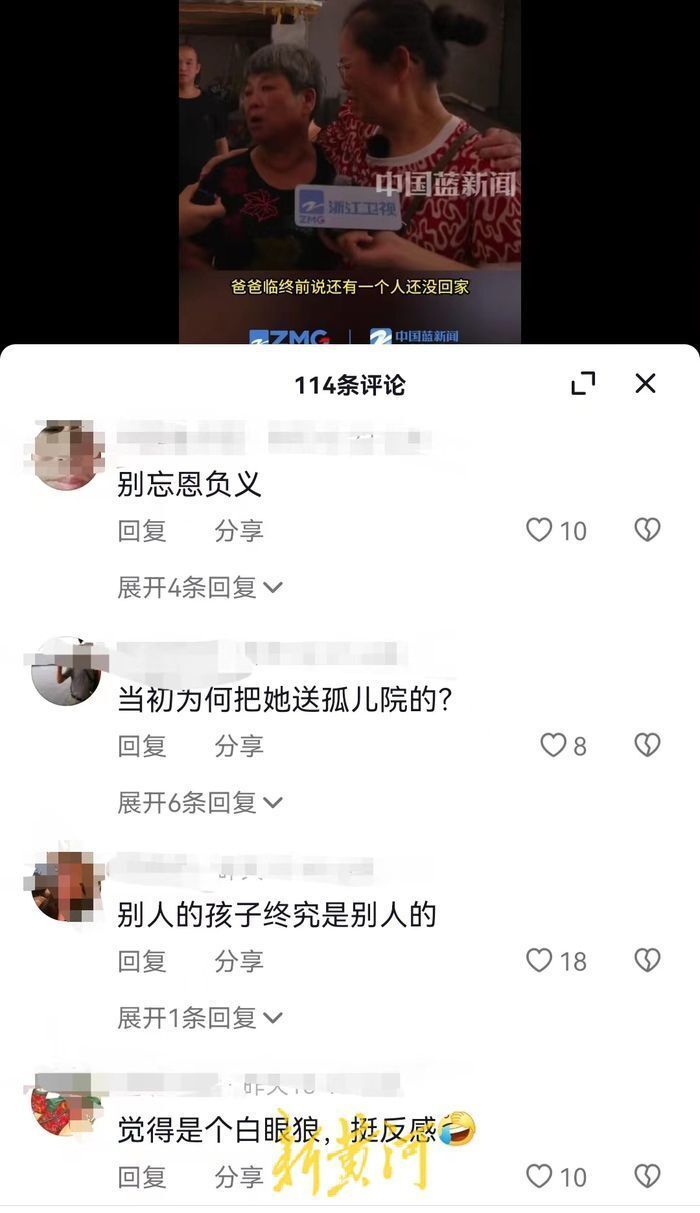
Task: Dislike the comment "当初为何把她送孤儿院的?"
Action: 647,745
